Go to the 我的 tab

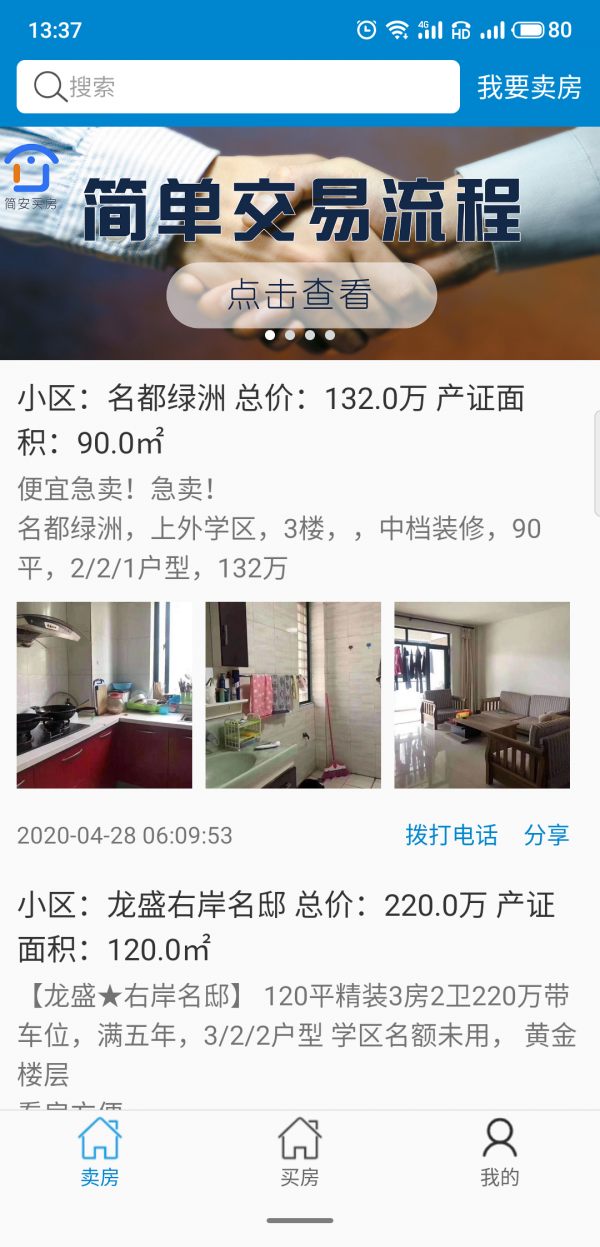coord(499,1153)
